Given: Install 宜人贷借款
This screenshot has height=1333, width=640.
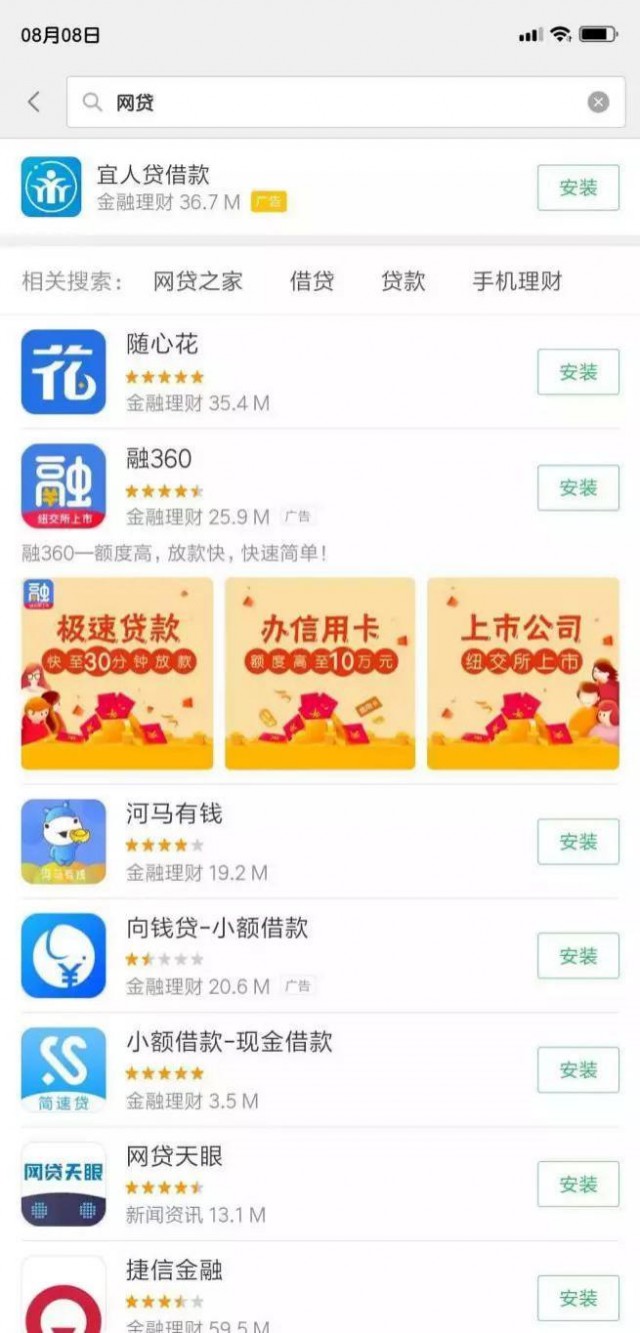Looking at the screenshot, I should [x=578, y=187].
